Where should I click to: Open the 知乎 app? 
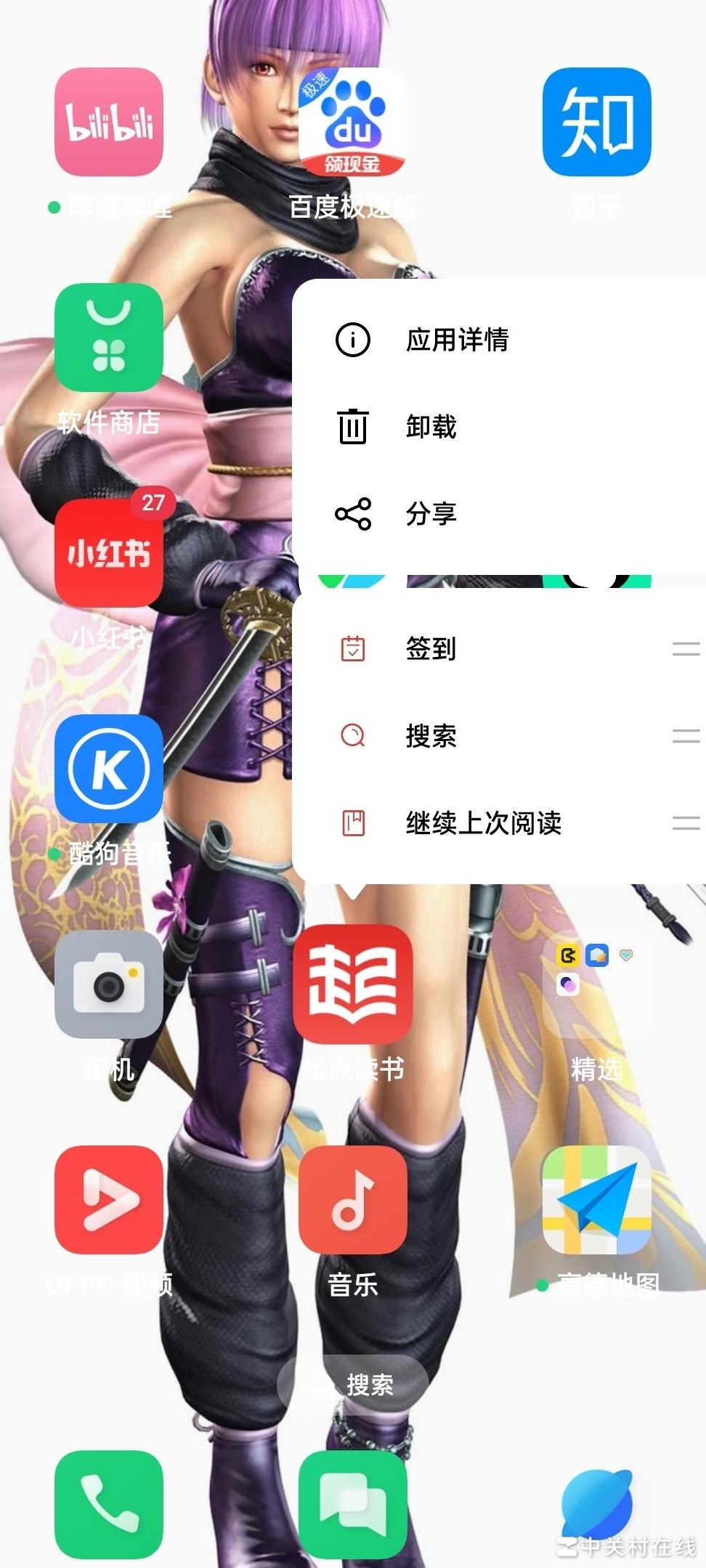[596, 122]
